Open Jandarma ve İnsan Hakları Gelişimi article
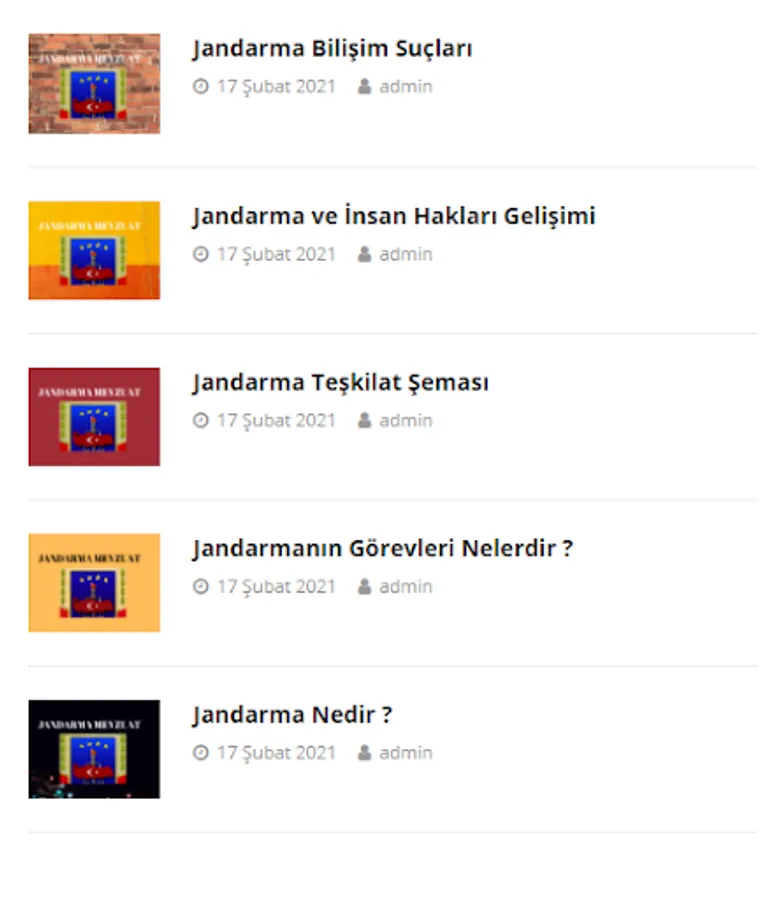Viewport: 773px width, 900px height. tap(394, 216)
